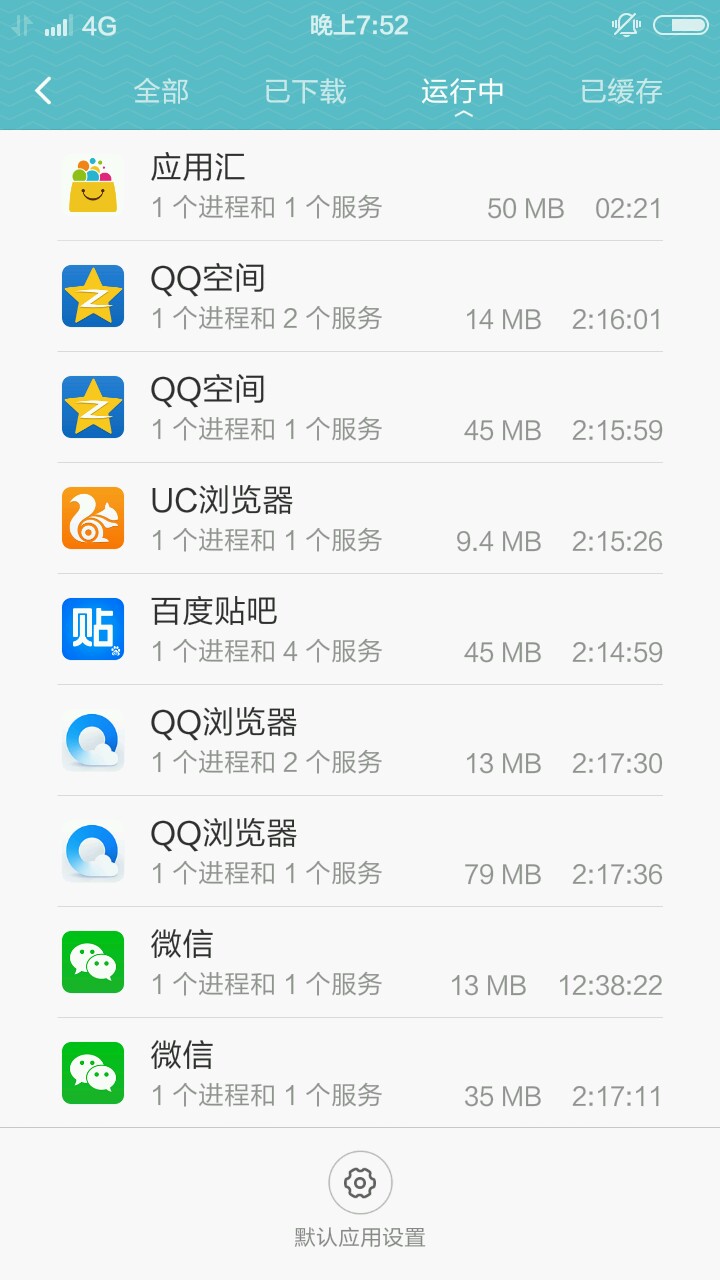Open the QQ浏览器 entry with 2 个服务

pyautogui.click(x=360, y=741)
